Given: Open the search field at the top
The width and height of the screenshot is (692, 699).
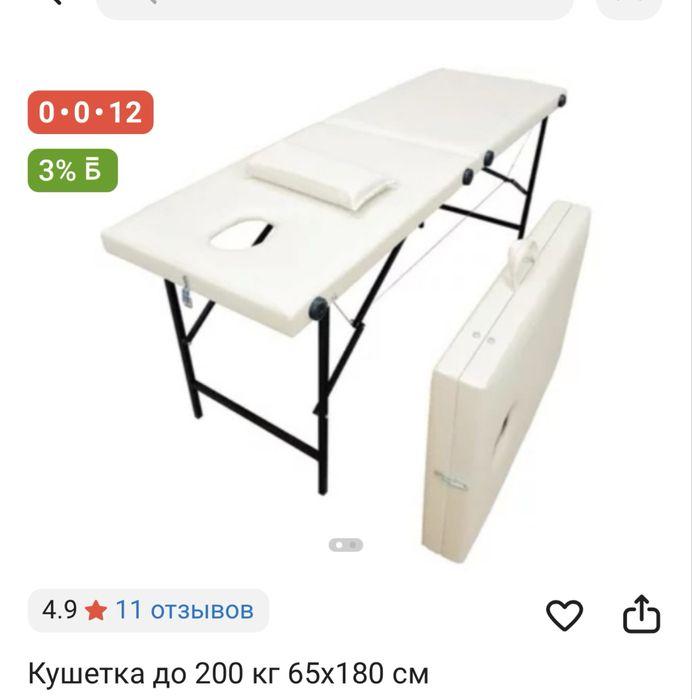Looking at the screenshot, I should tap(335, 8).
